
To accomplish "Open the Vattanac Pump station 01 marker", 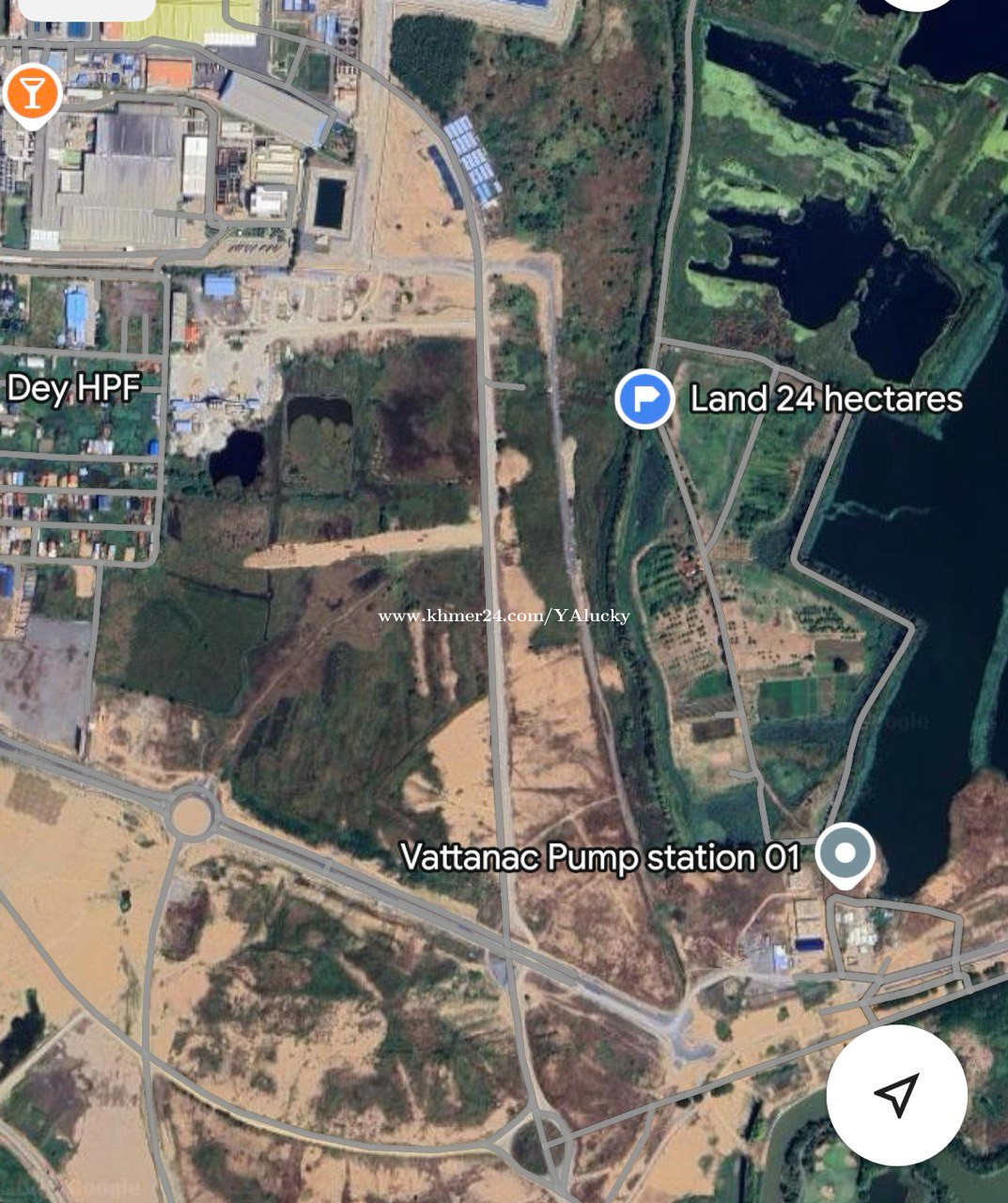I will click(x=845, y=853).
